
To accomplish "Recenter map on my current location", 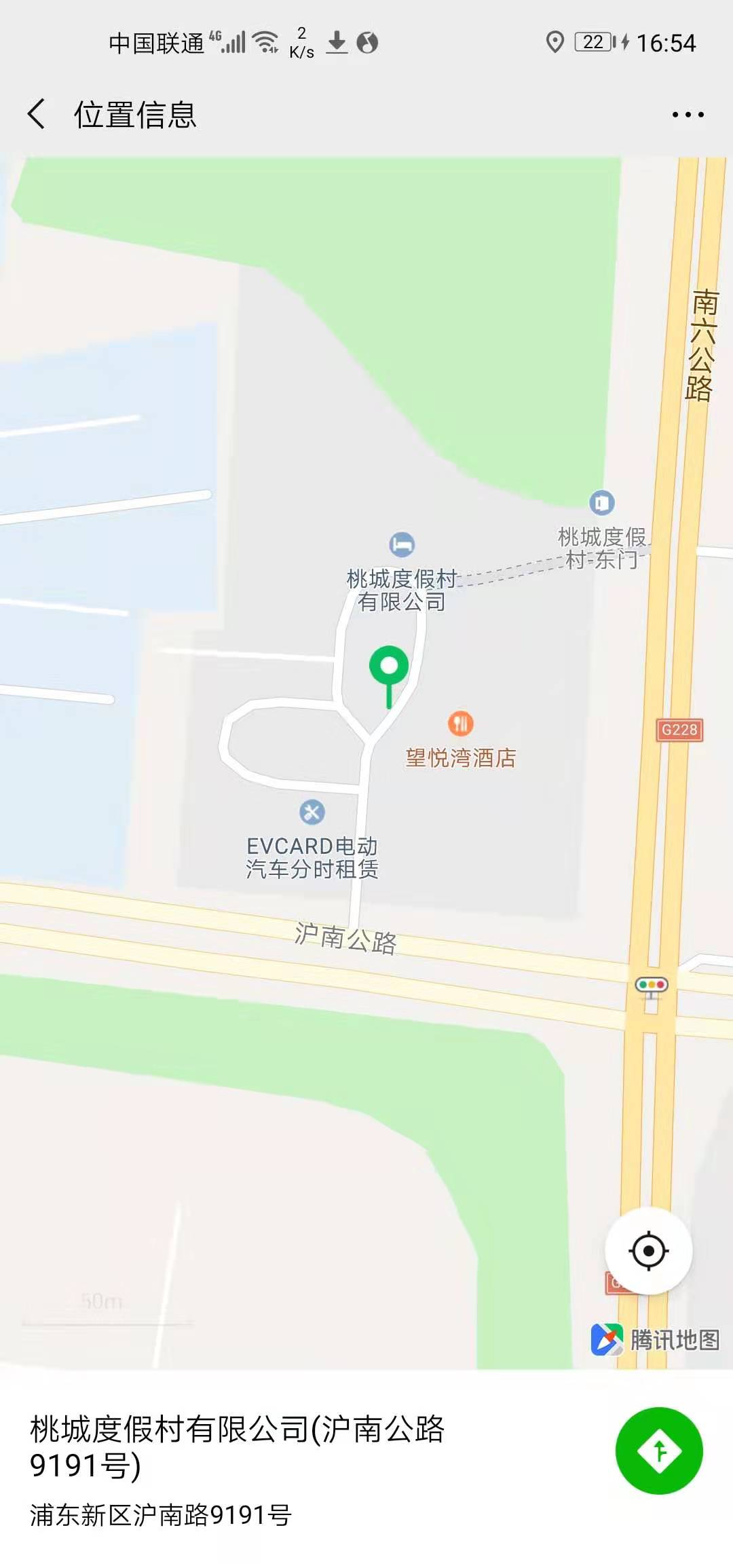I will [x=648, y=1250].
